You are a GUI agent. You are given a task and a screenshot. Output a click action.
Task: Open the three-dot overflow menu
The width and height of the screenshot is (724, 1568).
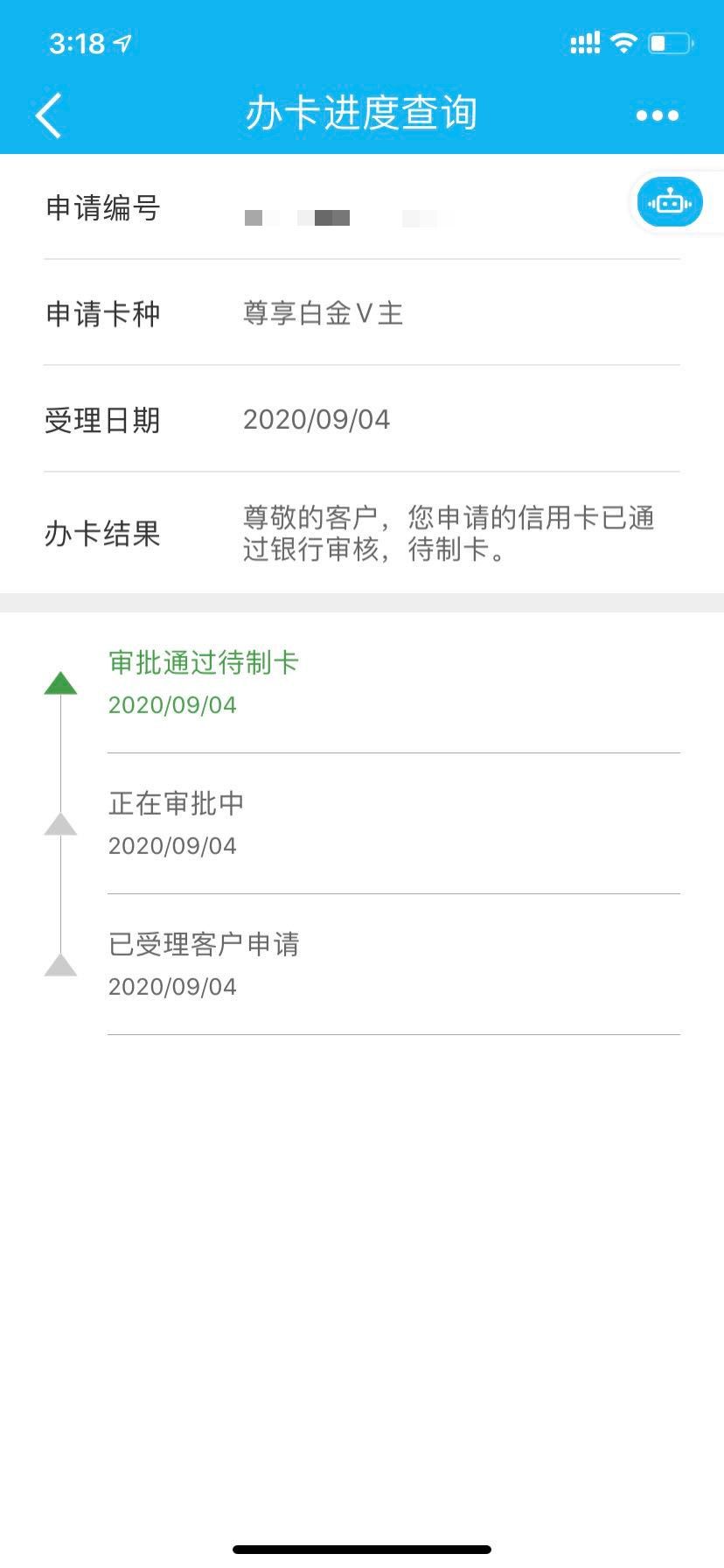(657, 115)
